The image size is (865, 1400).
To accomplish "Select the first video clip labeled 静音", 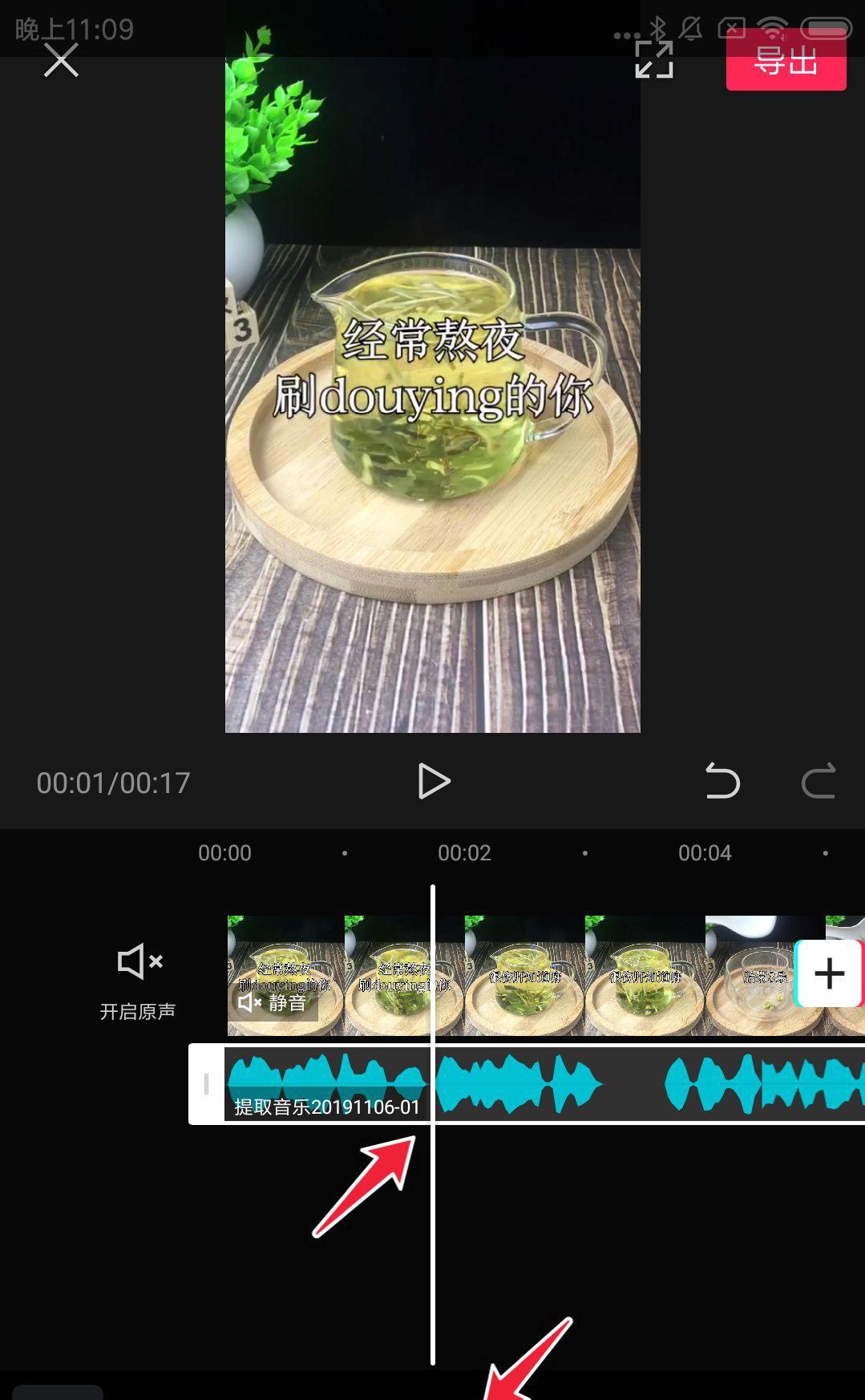I will 285,976.
